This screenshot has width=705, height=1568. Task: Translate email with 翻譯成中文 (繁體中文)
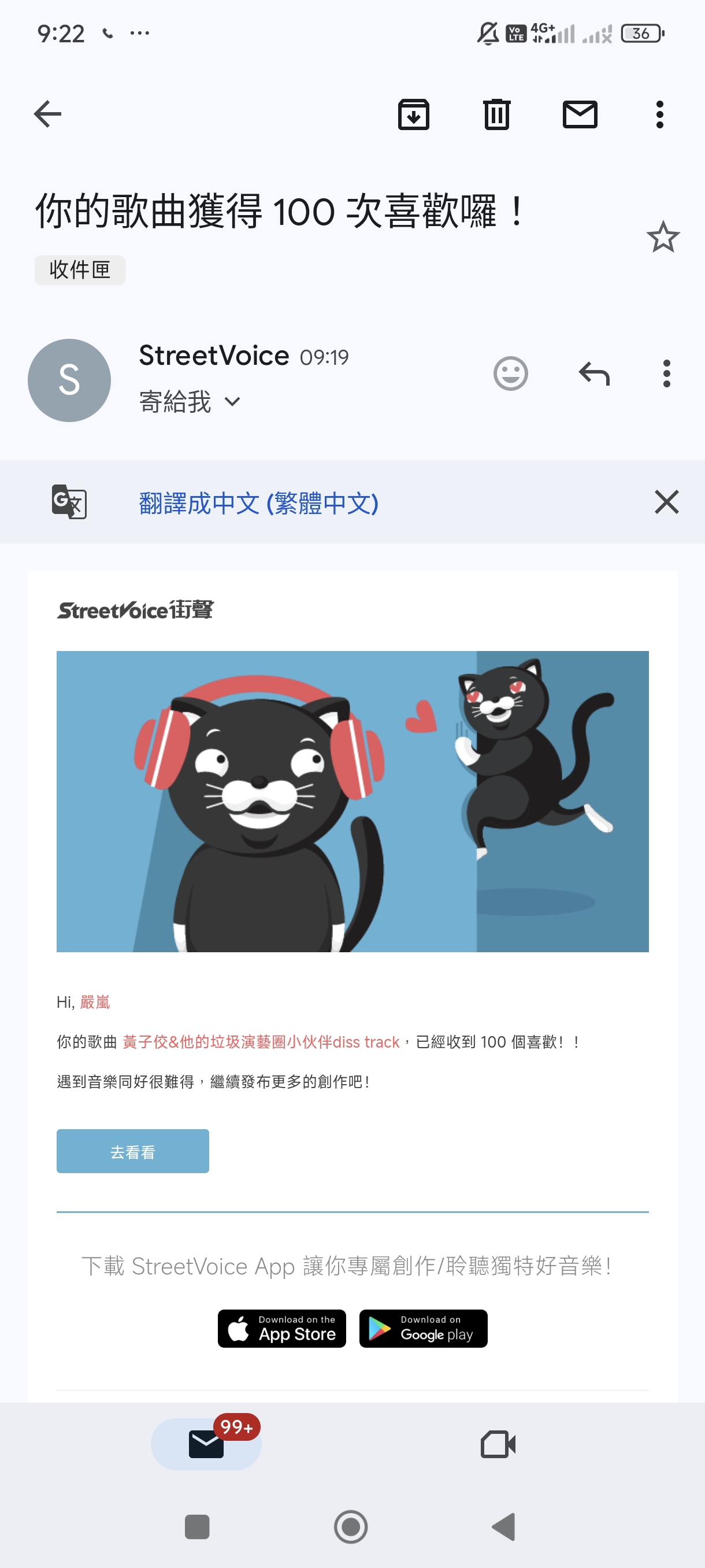(258, 503)
